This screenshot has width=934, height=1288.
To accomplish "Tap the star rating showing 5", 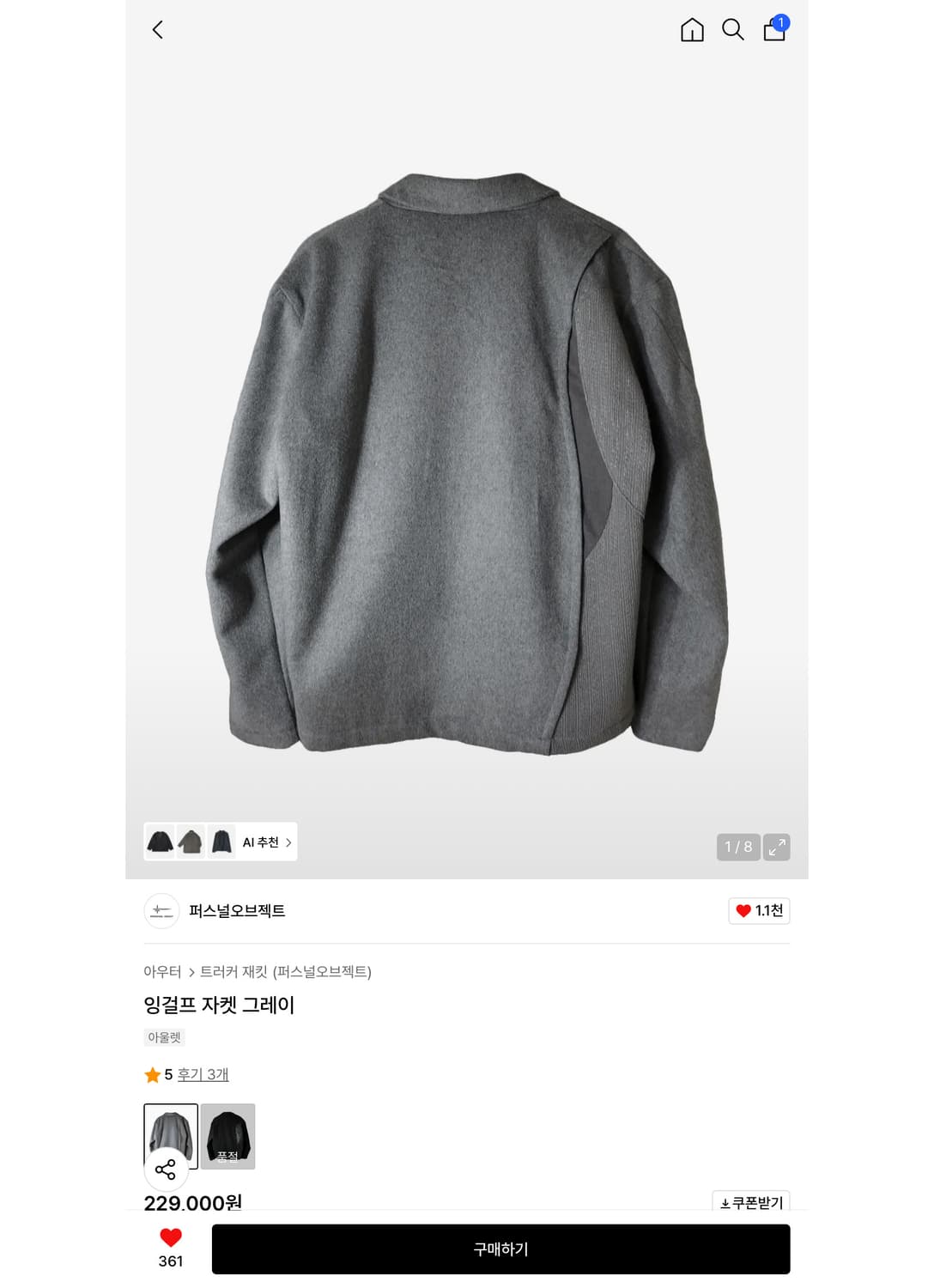I will [x=152, y=1075].
